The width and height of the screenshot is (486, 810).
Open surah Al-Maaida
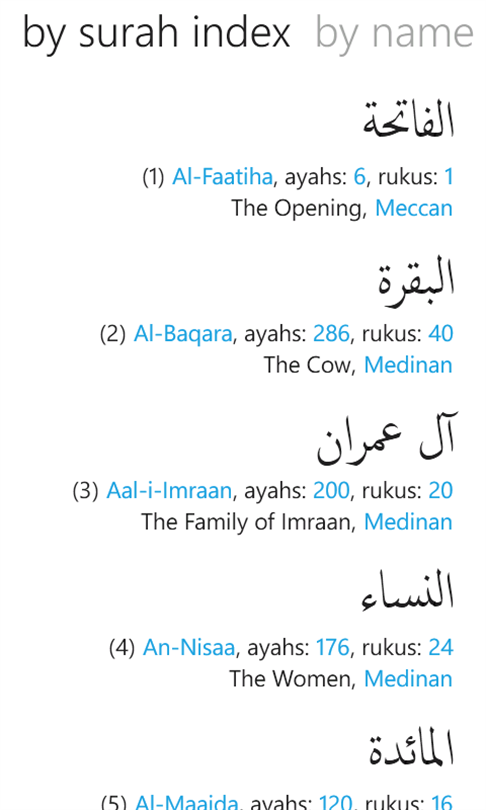pos(277,767)
